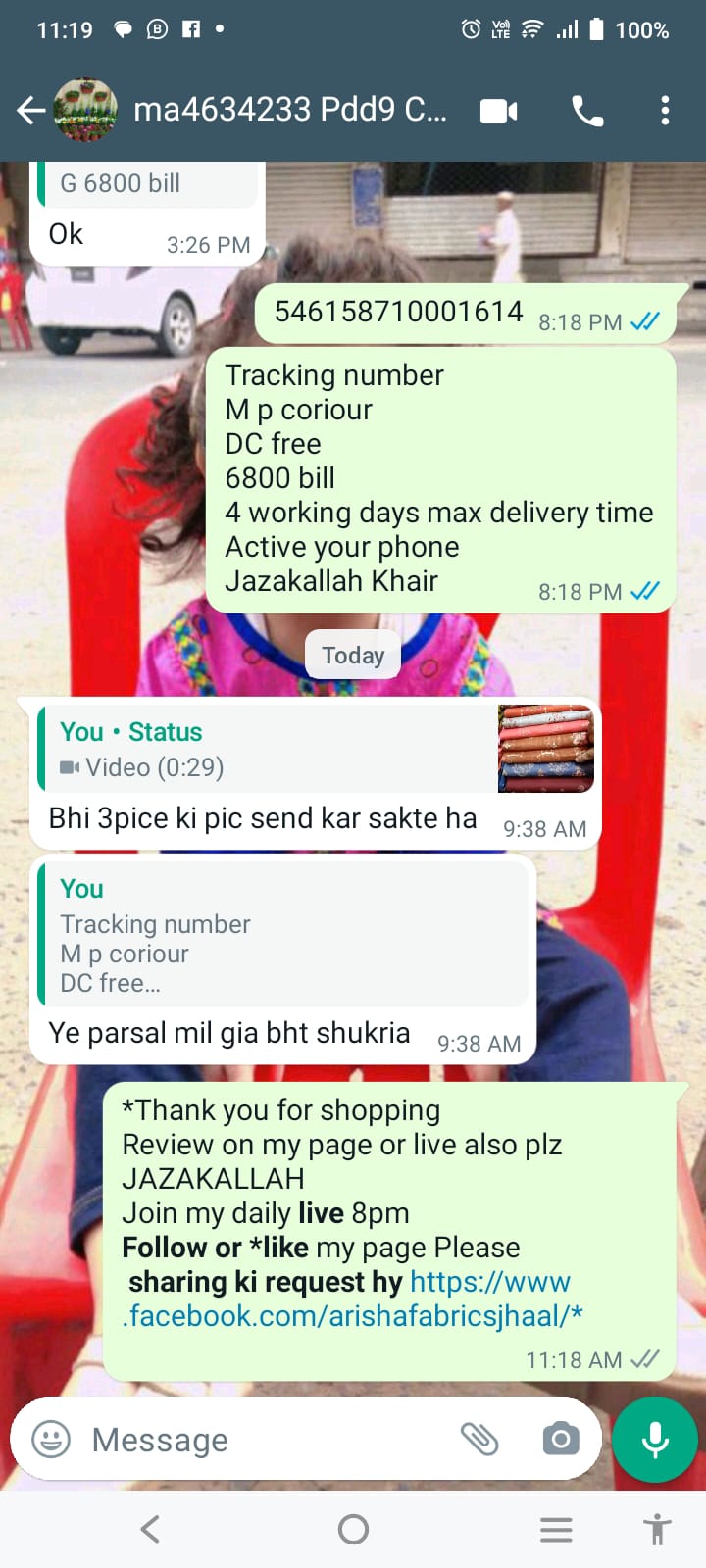The width and height of the screenshot is (706, 1568).
Task: Open the camera from message bar
Action: click(x=561, y=1439)
